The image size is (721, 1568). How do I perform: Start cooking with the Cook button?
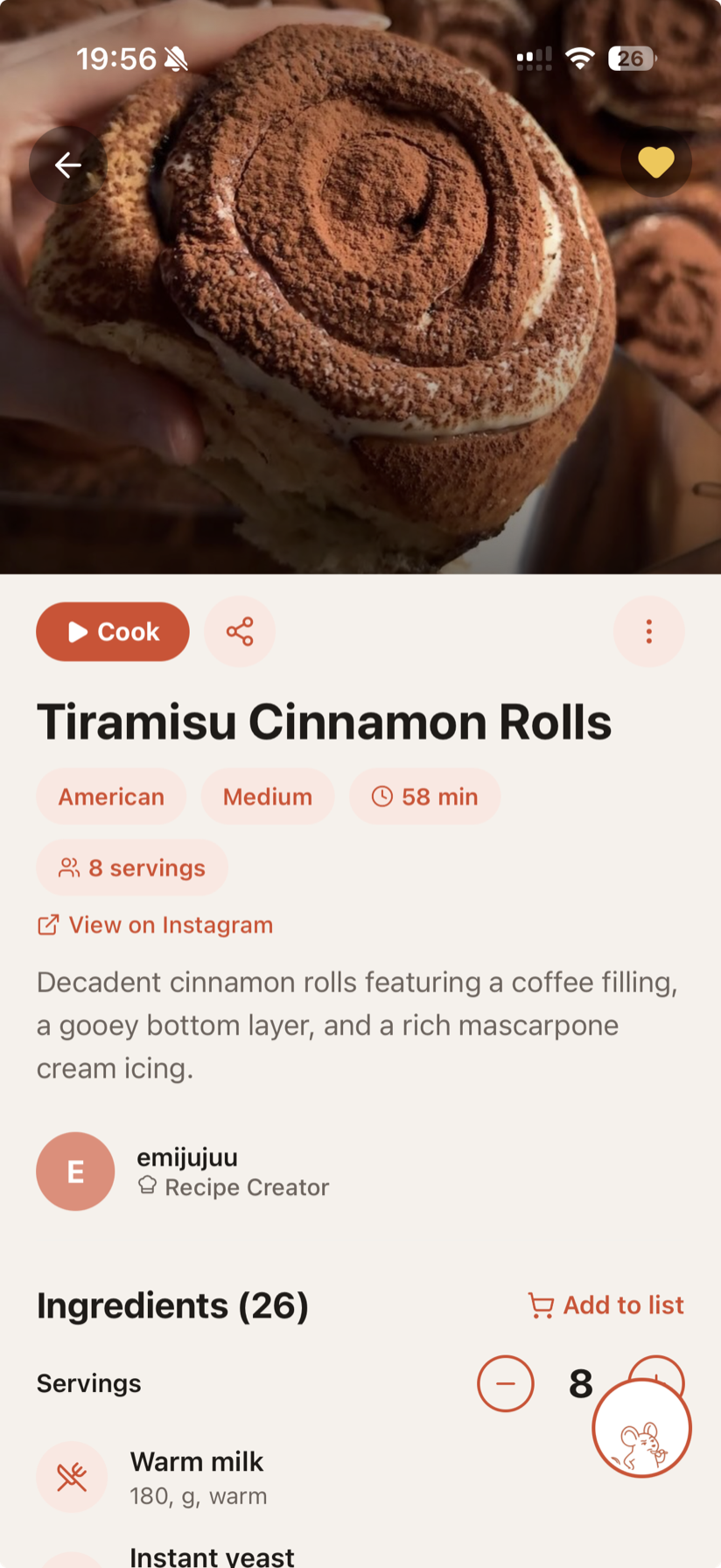tap(113, 631)
